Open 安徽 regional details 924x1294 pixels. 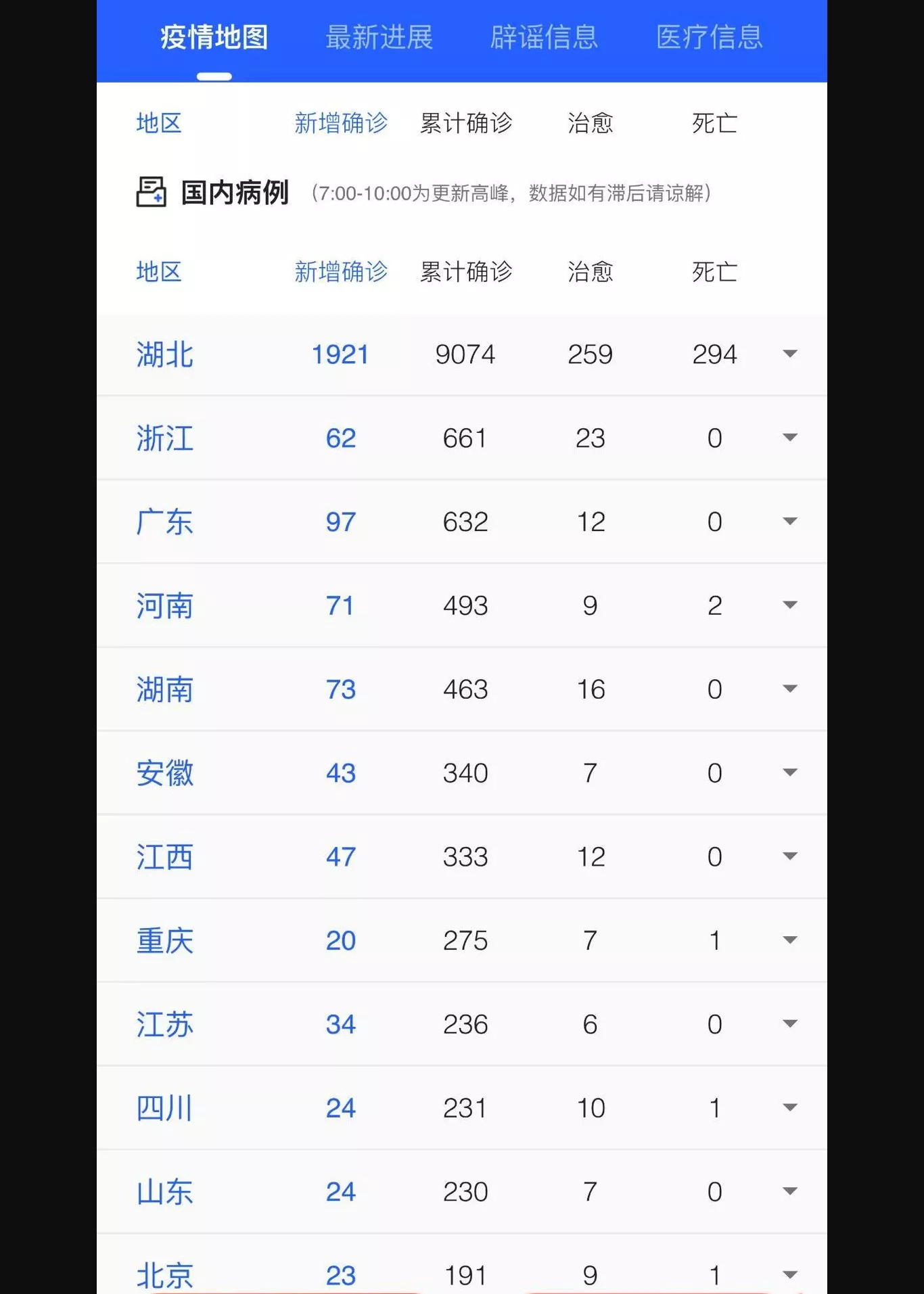(789, 772)
